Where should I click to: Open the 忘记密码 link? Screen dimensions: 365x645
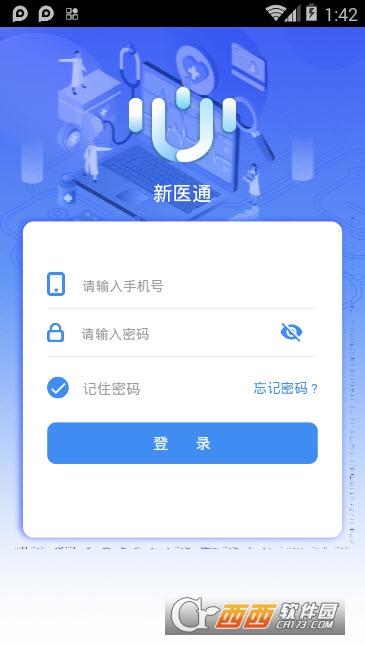285,388
